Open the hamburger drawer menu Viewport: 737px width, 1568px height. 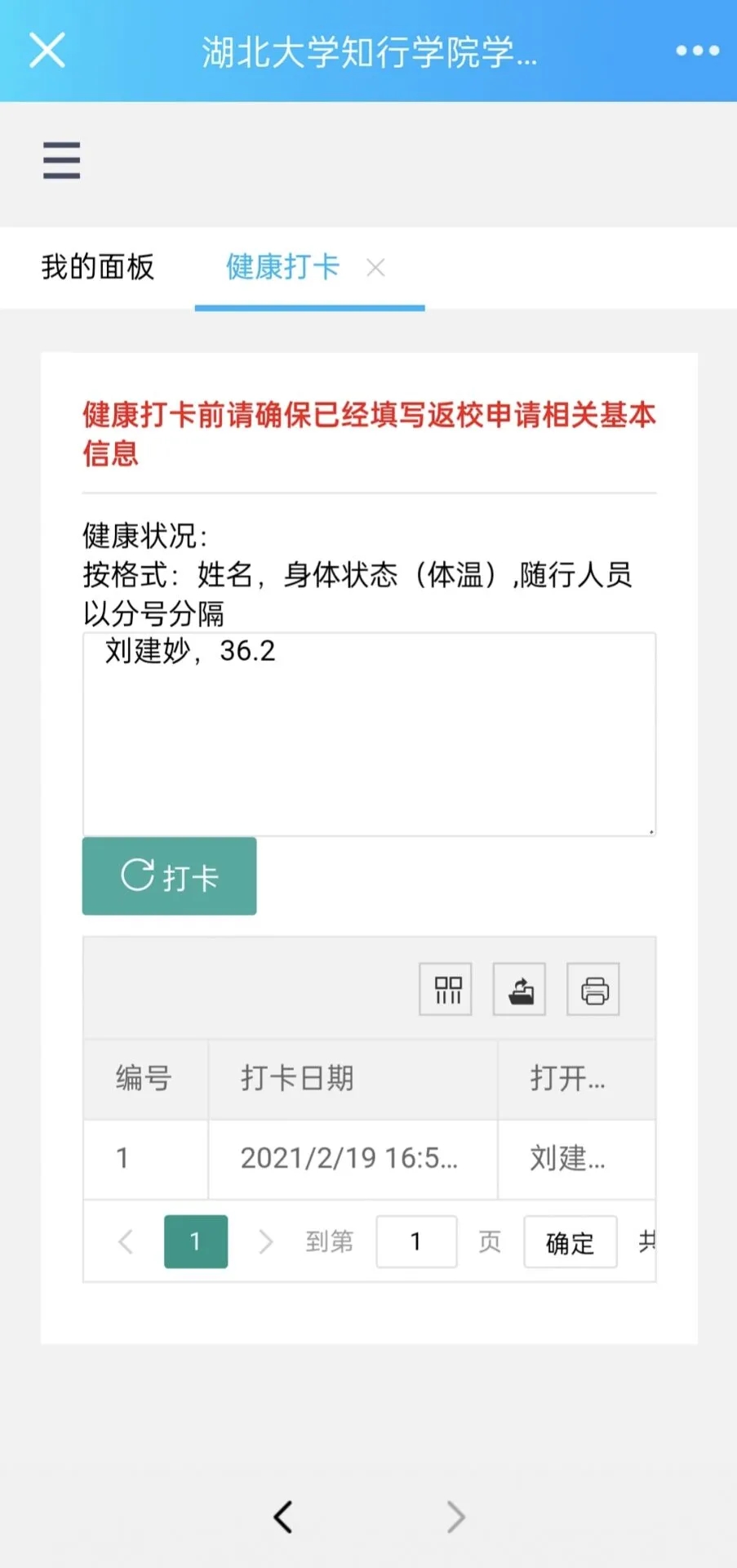pyautogui.click(x=62, y=159)
